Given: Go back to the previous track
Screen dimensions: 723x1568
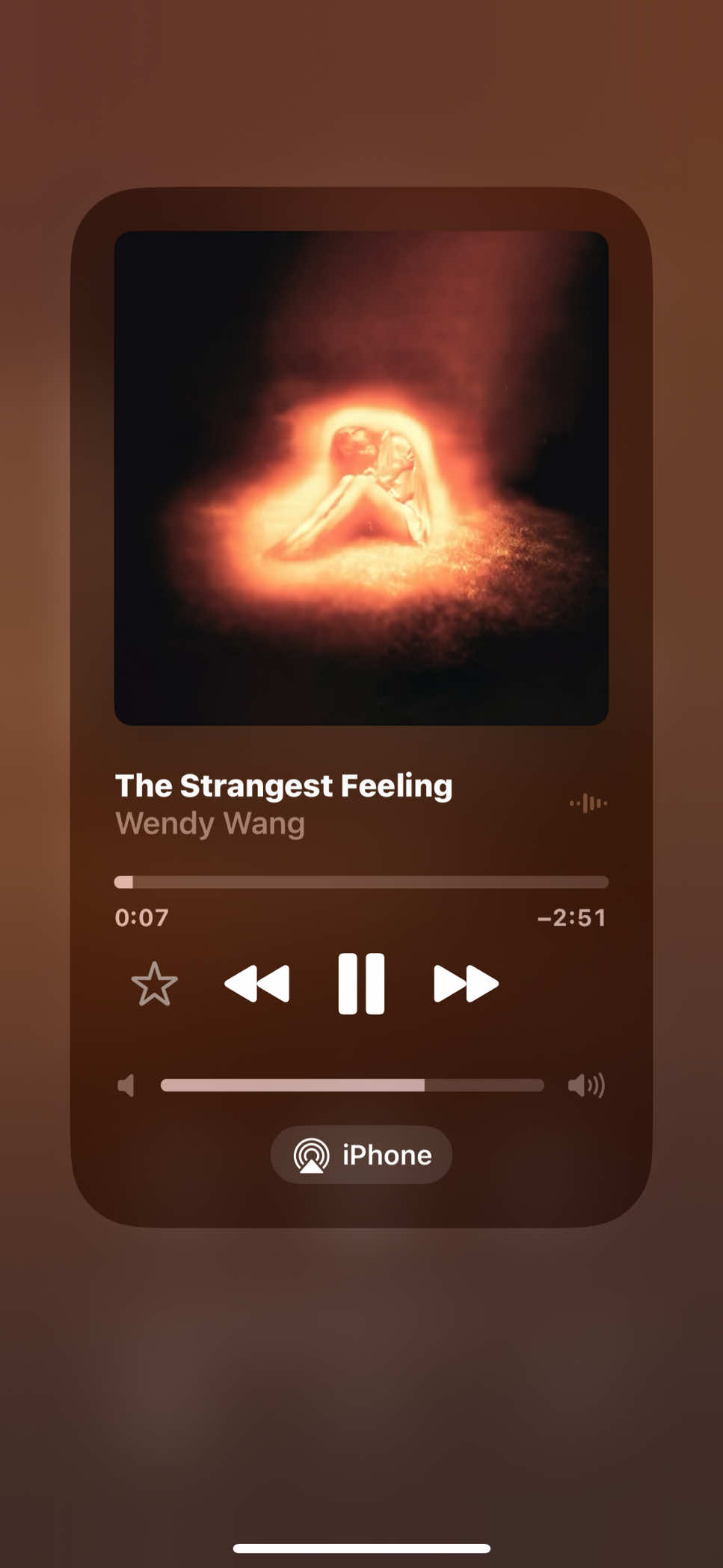Looking at the screenshot, I should click(257, 984).
